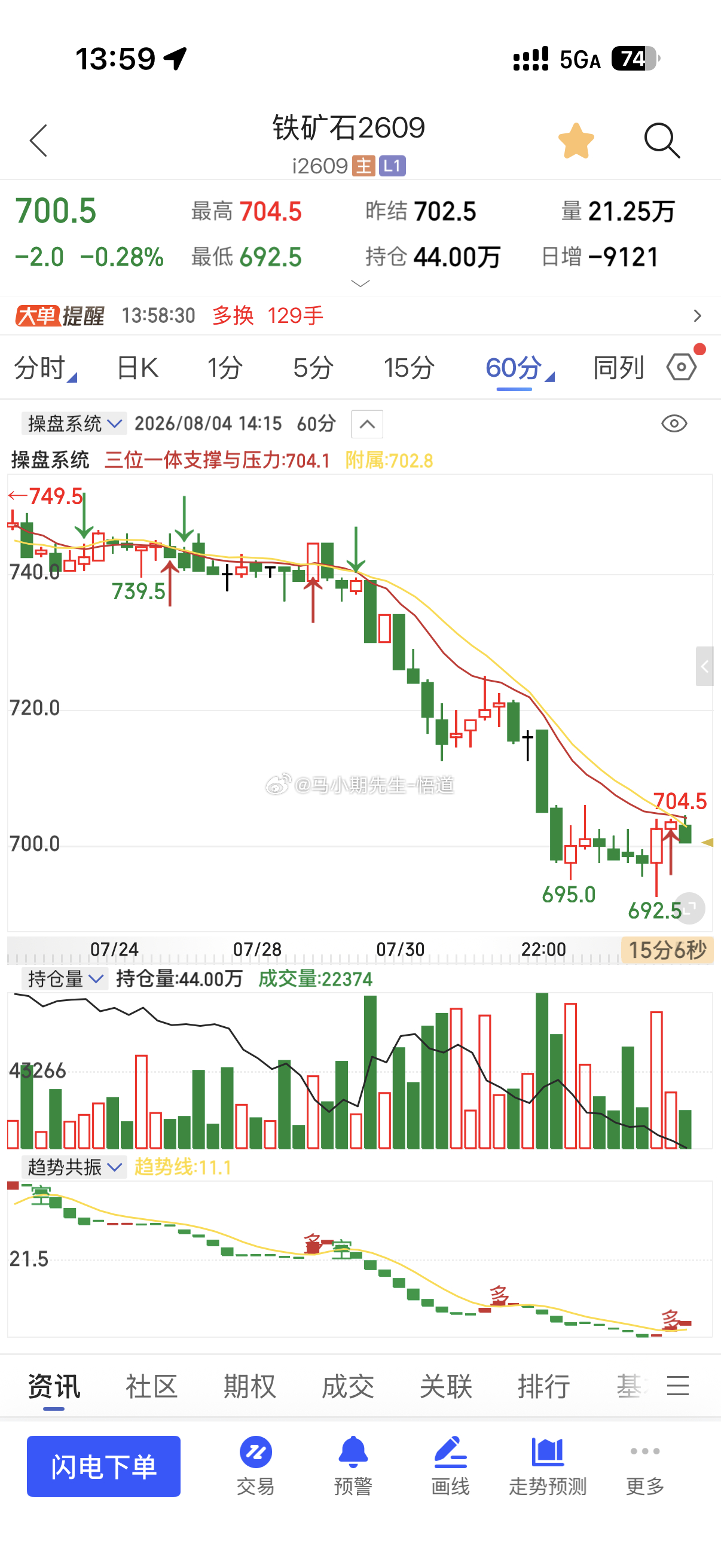Screen dimensions: 721x1568
Task: Set a price alert via 预警
Action: coord(353,1466)
